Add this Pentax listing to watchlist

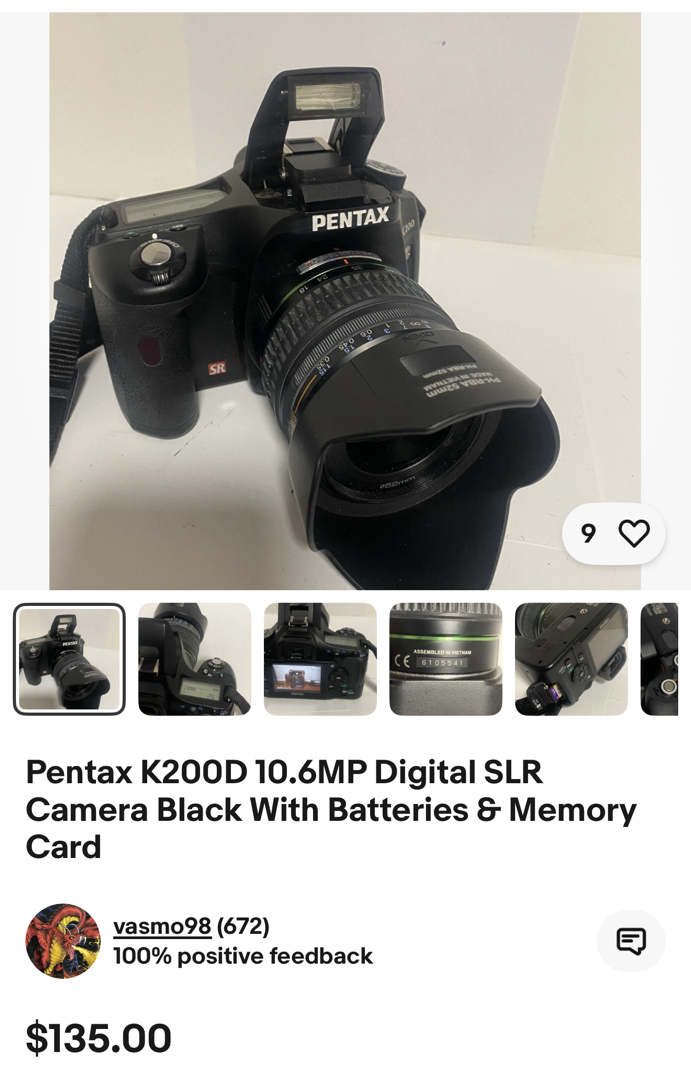tap(633, 534)
